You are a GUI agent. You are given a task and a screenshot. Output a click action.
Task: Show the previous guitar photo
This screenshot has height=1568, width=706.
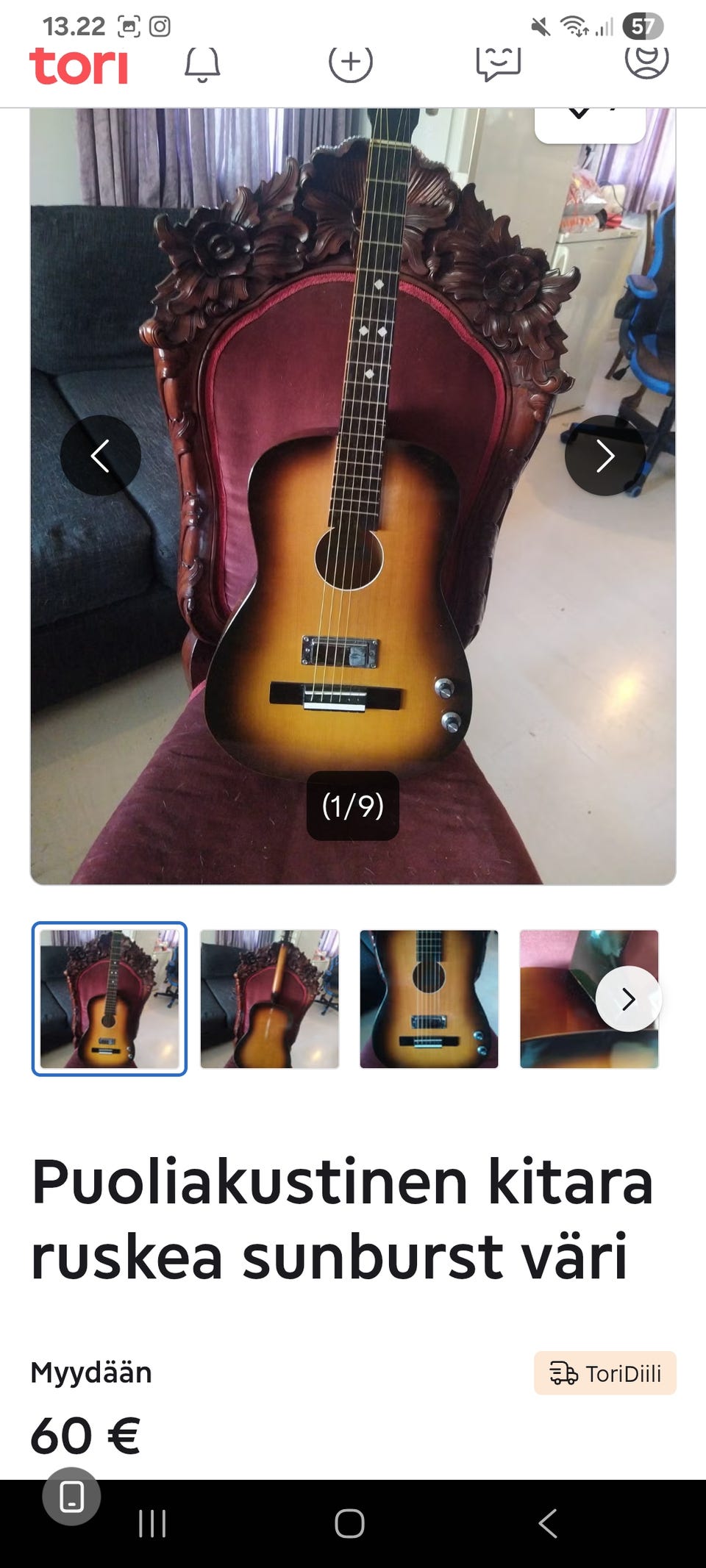point(100,456)
